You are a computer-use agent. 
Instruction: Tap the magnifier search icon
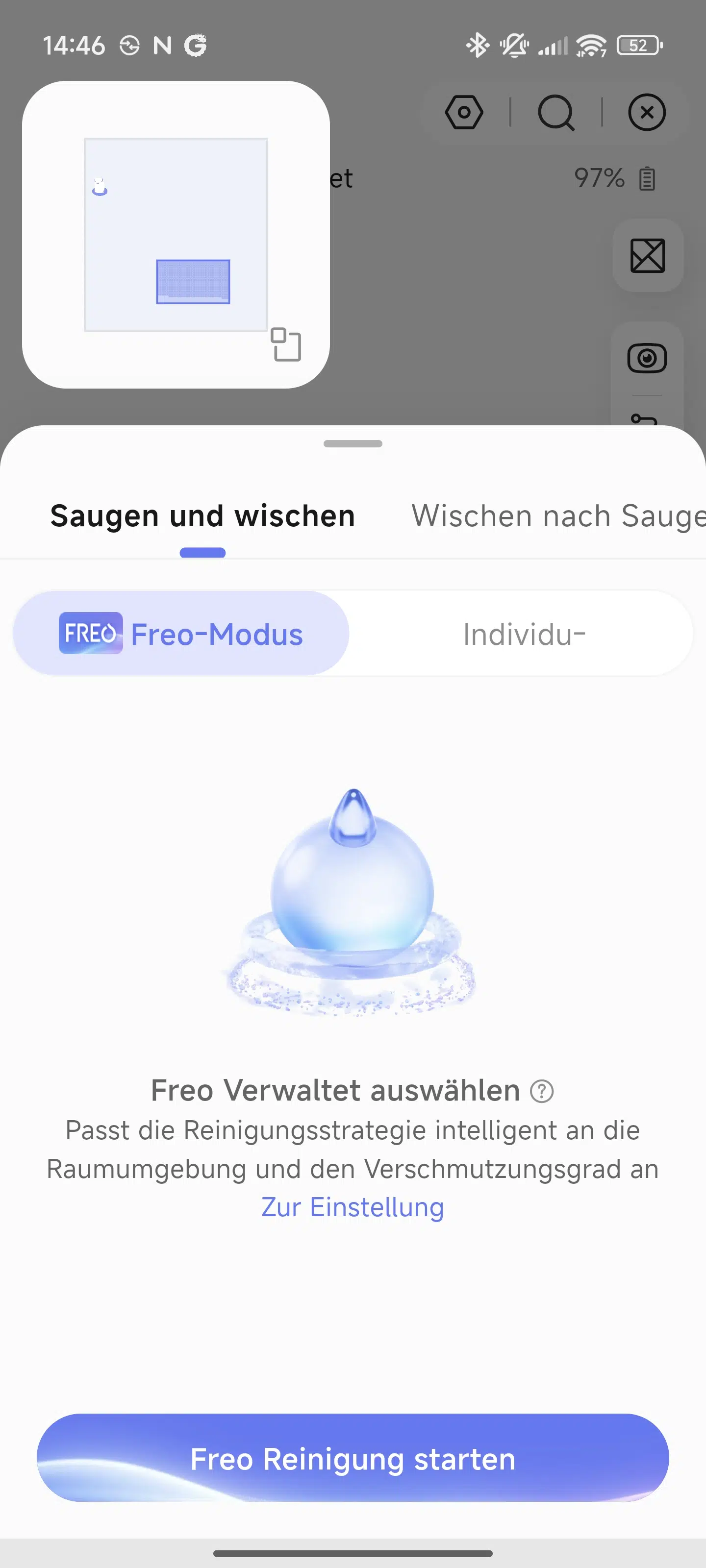(x=555, y=113)
